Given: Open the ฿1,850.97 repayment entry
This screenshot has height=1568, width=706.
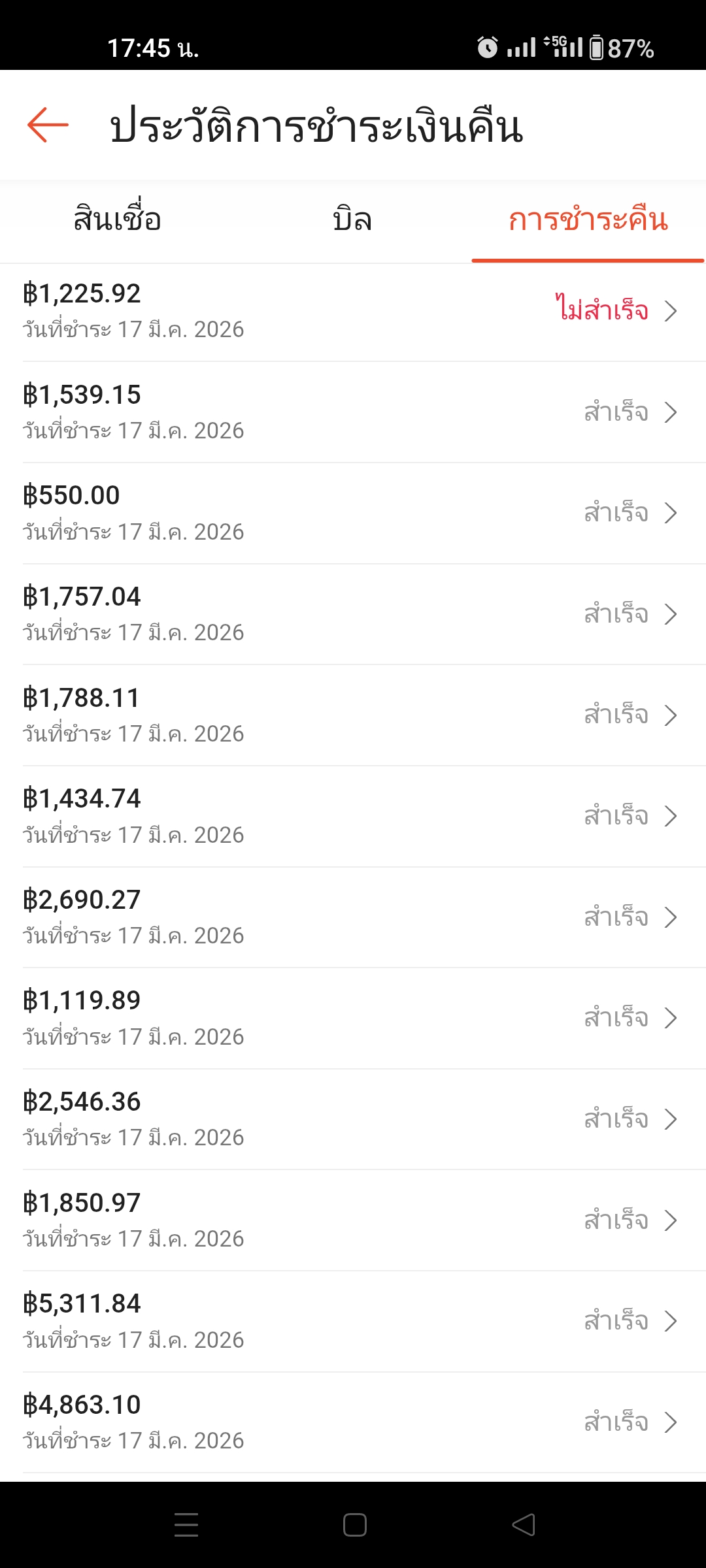Looking at the screenshot, I should pos(353,1220).
